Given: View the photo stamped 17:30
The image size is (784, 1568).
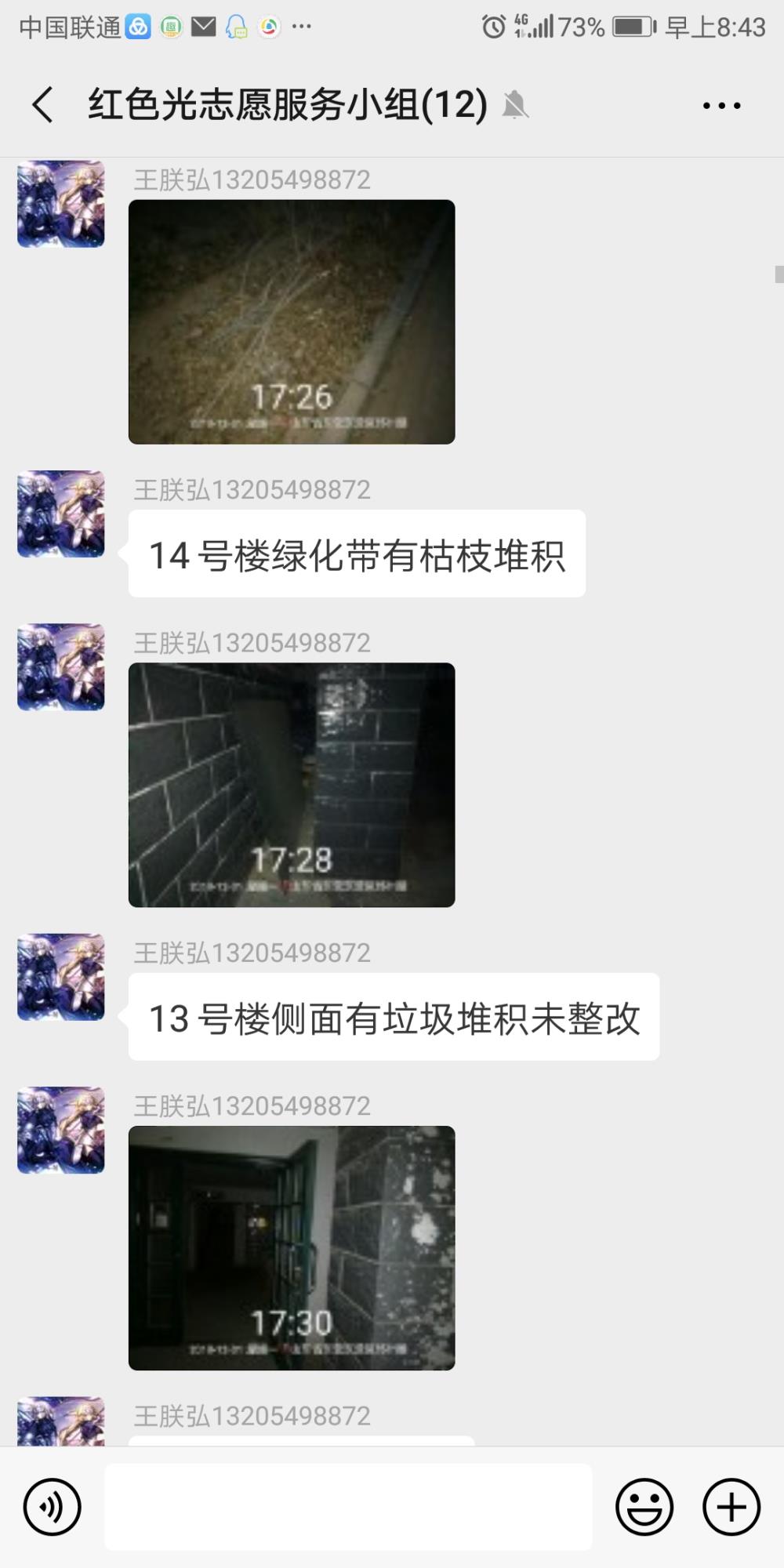Looking at the screenshot, I should (x=292, y=1248).
